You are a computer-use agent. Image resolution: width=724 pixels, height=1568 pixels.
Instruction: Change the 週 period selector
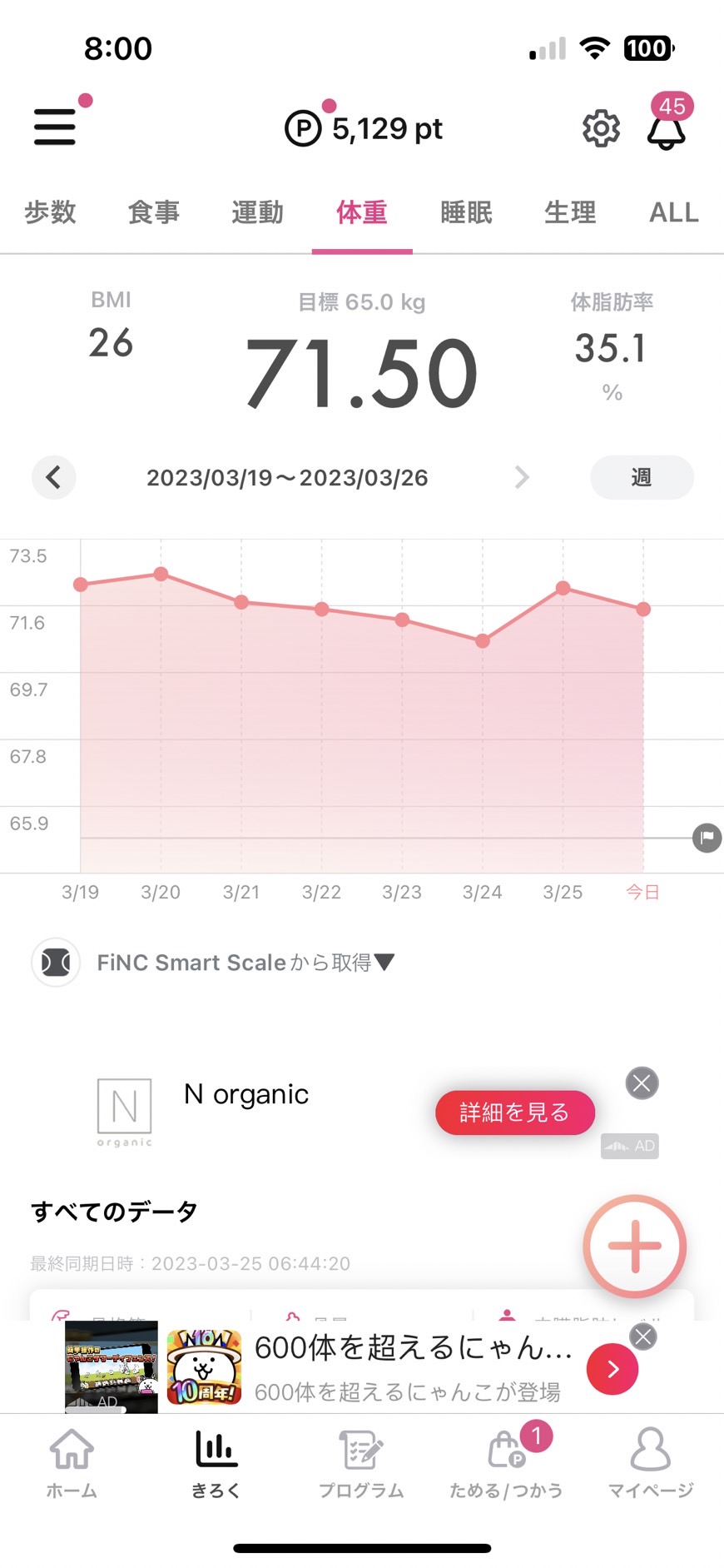point(642,477)
